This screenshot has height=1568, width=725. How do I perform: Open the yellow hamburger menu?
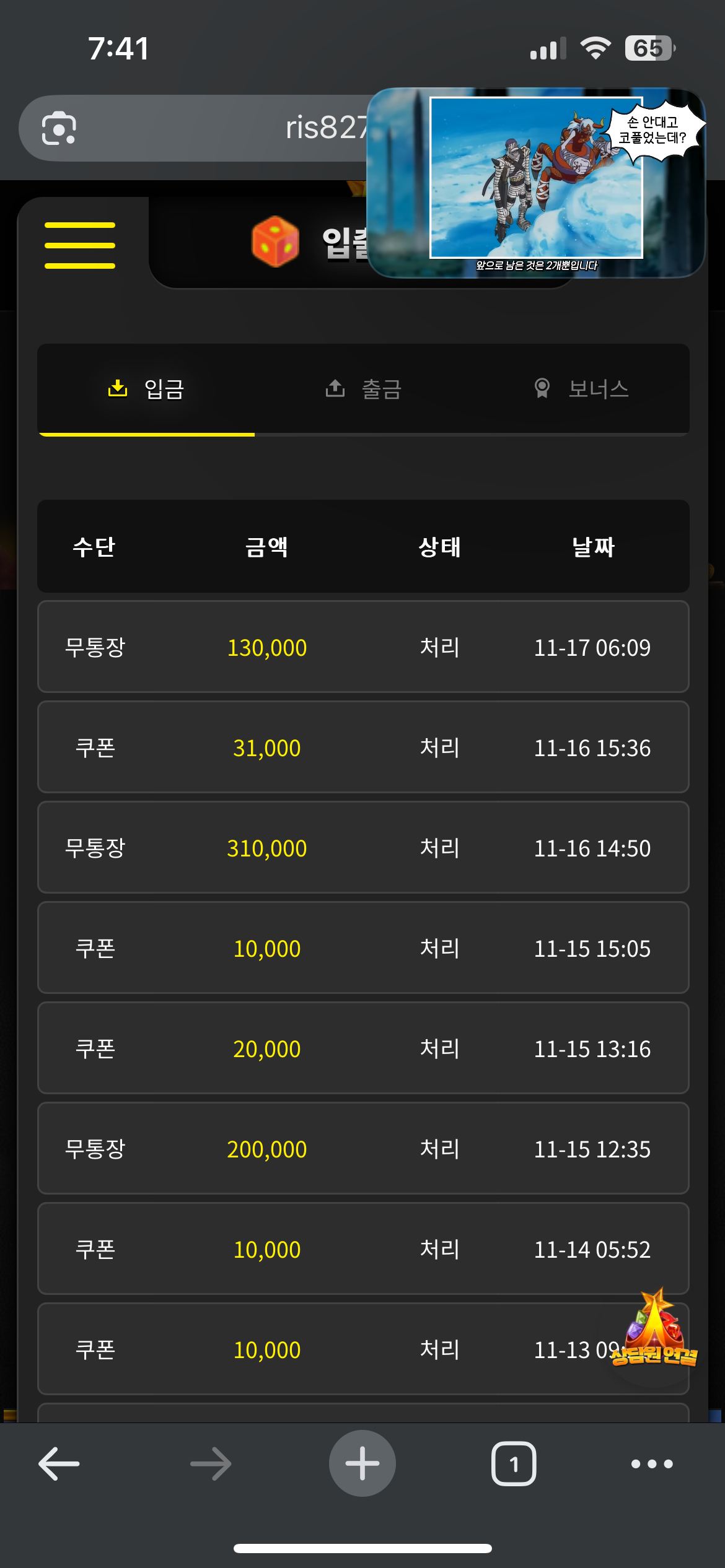(x=80, y=245)
